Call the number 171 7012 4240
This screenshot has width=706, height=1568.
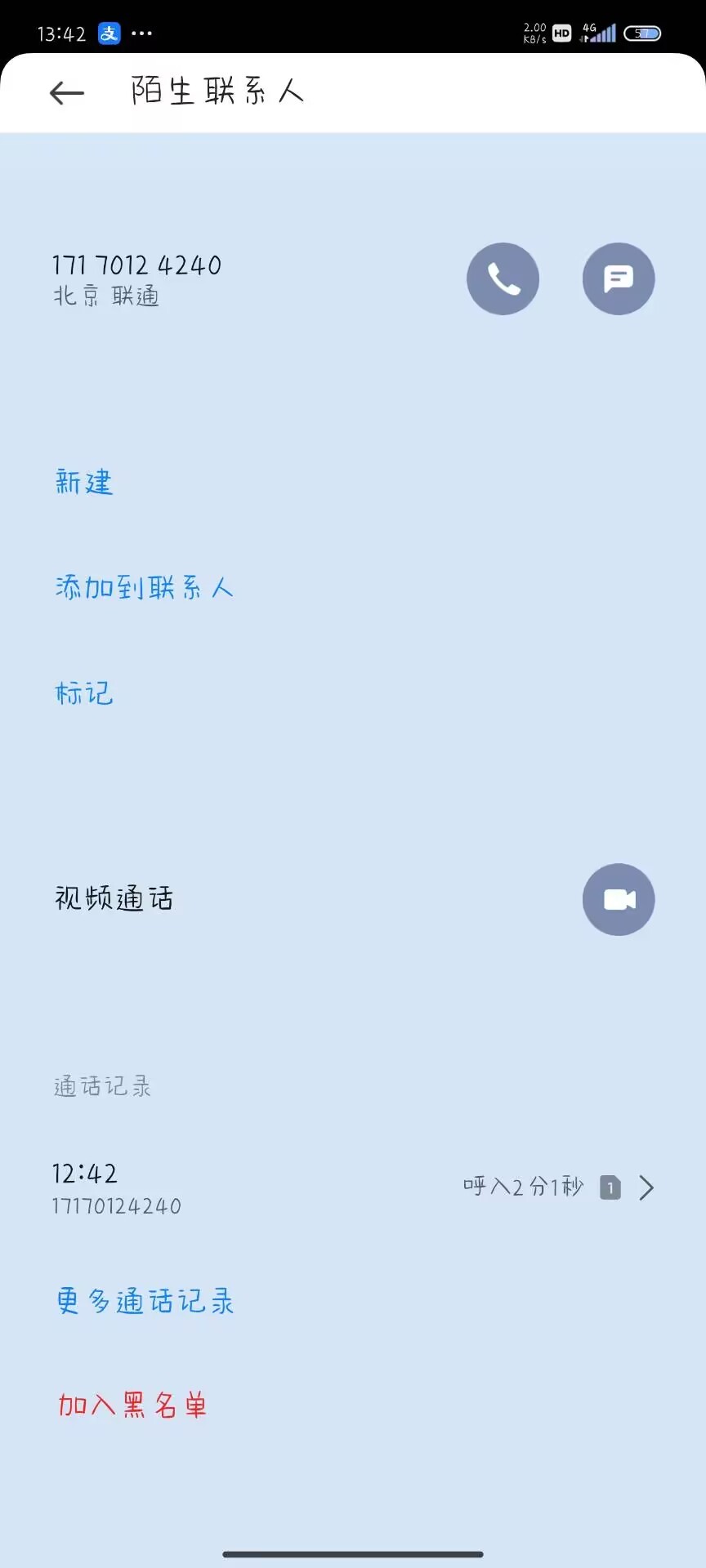[x=503, y=279]
